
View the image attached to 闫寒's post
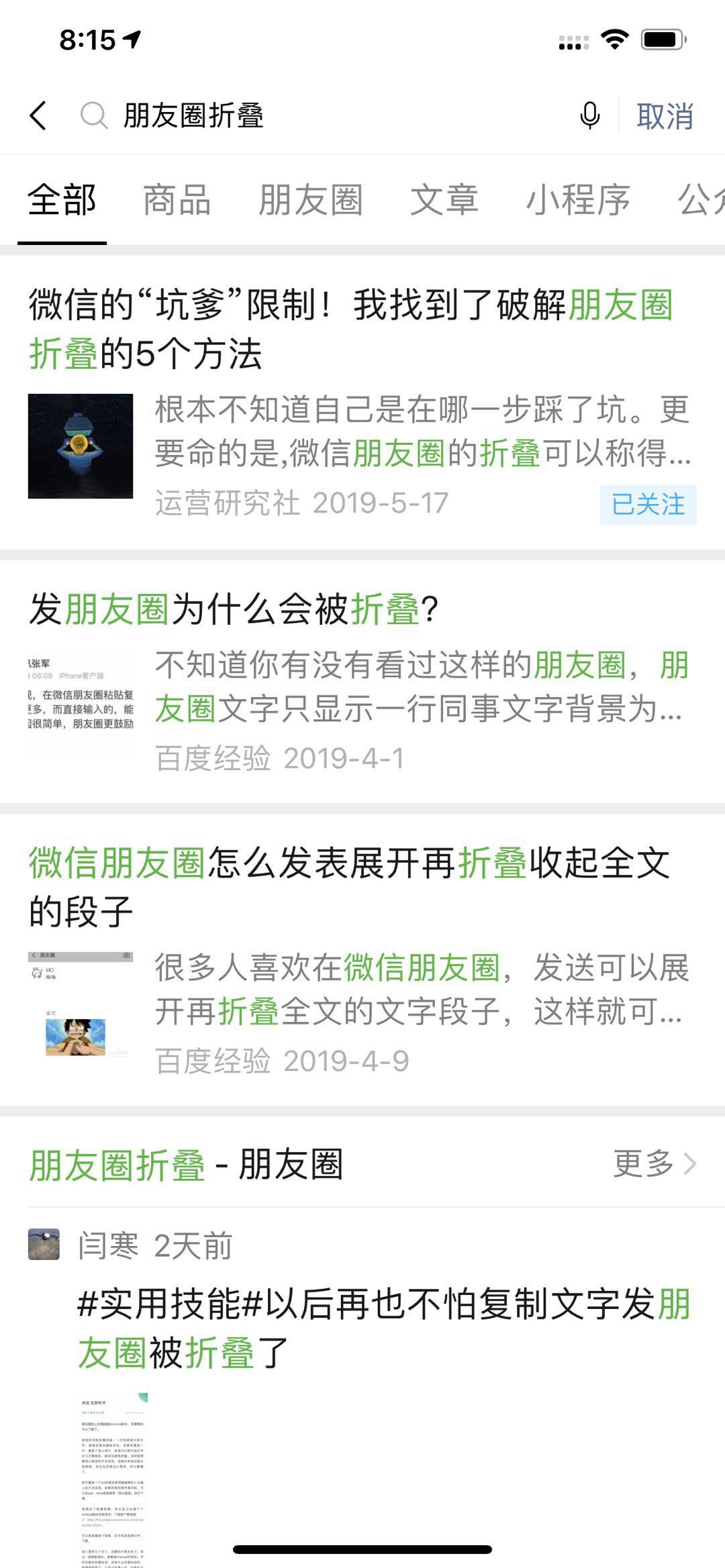(113, 1476)
